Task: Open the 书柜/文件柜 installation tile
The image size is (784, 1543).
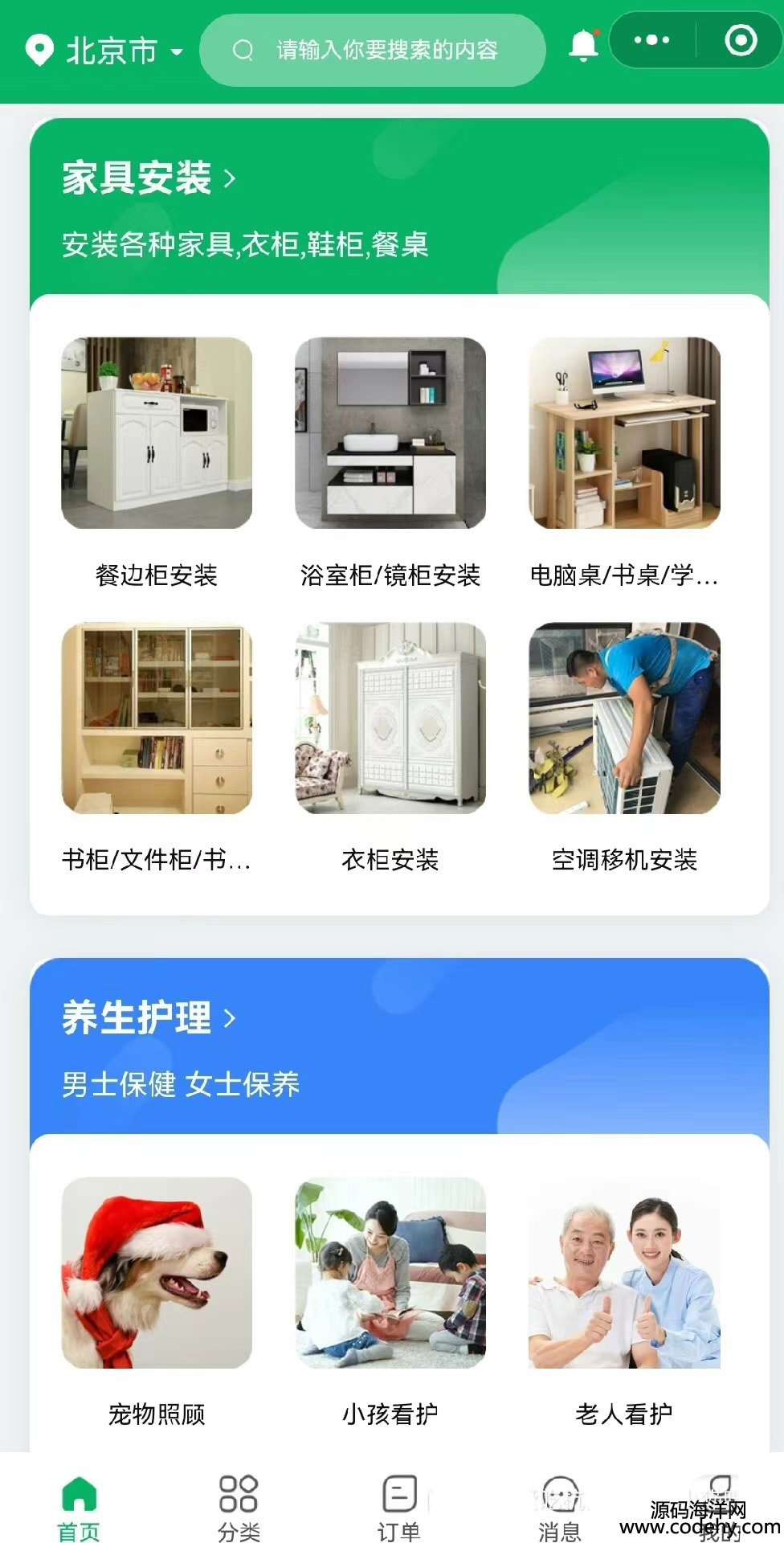Action: (157, 748)
